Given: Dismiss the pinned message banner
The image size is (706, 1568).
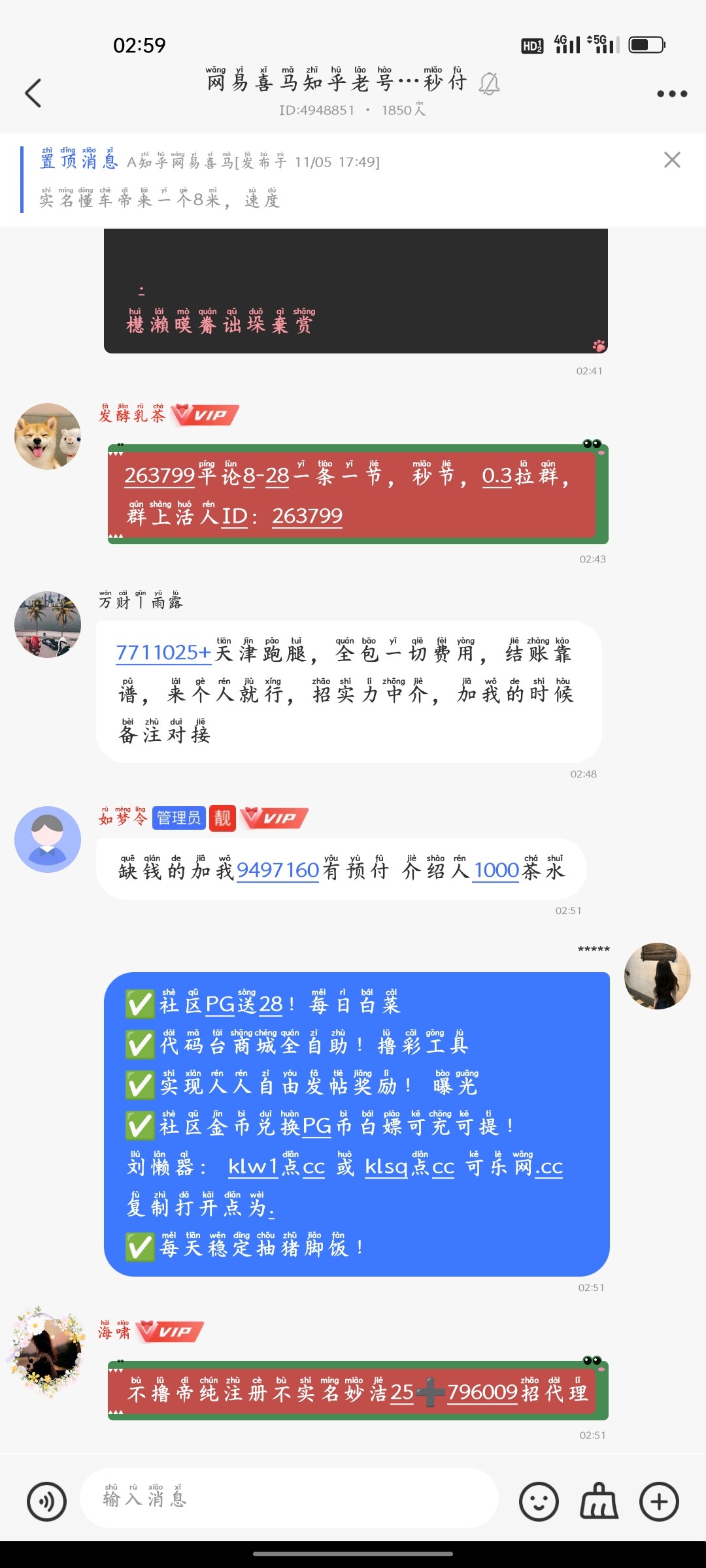Looking at the screenshot, I should point(671,160).
